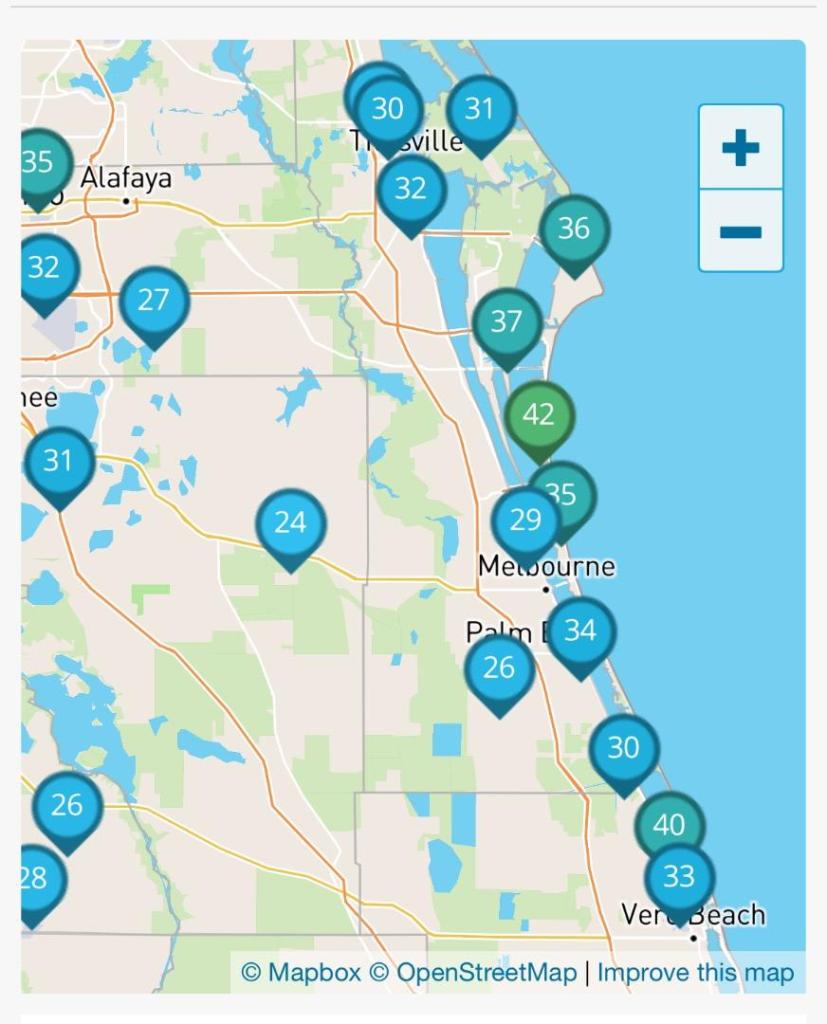Tap the 37 map marker

point(506,323)
